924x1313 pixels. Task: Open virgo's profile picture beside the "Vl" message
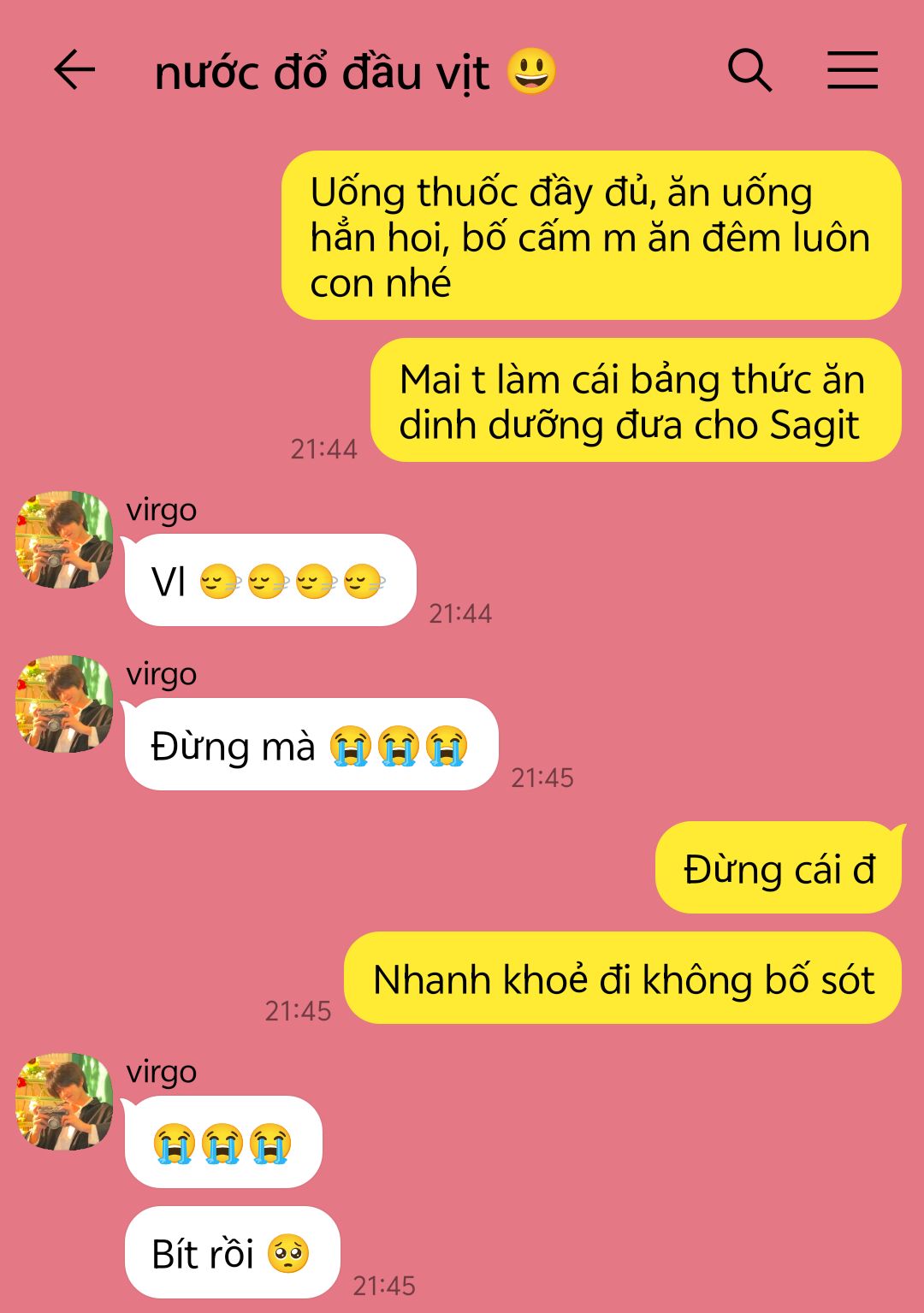[64, 540]
